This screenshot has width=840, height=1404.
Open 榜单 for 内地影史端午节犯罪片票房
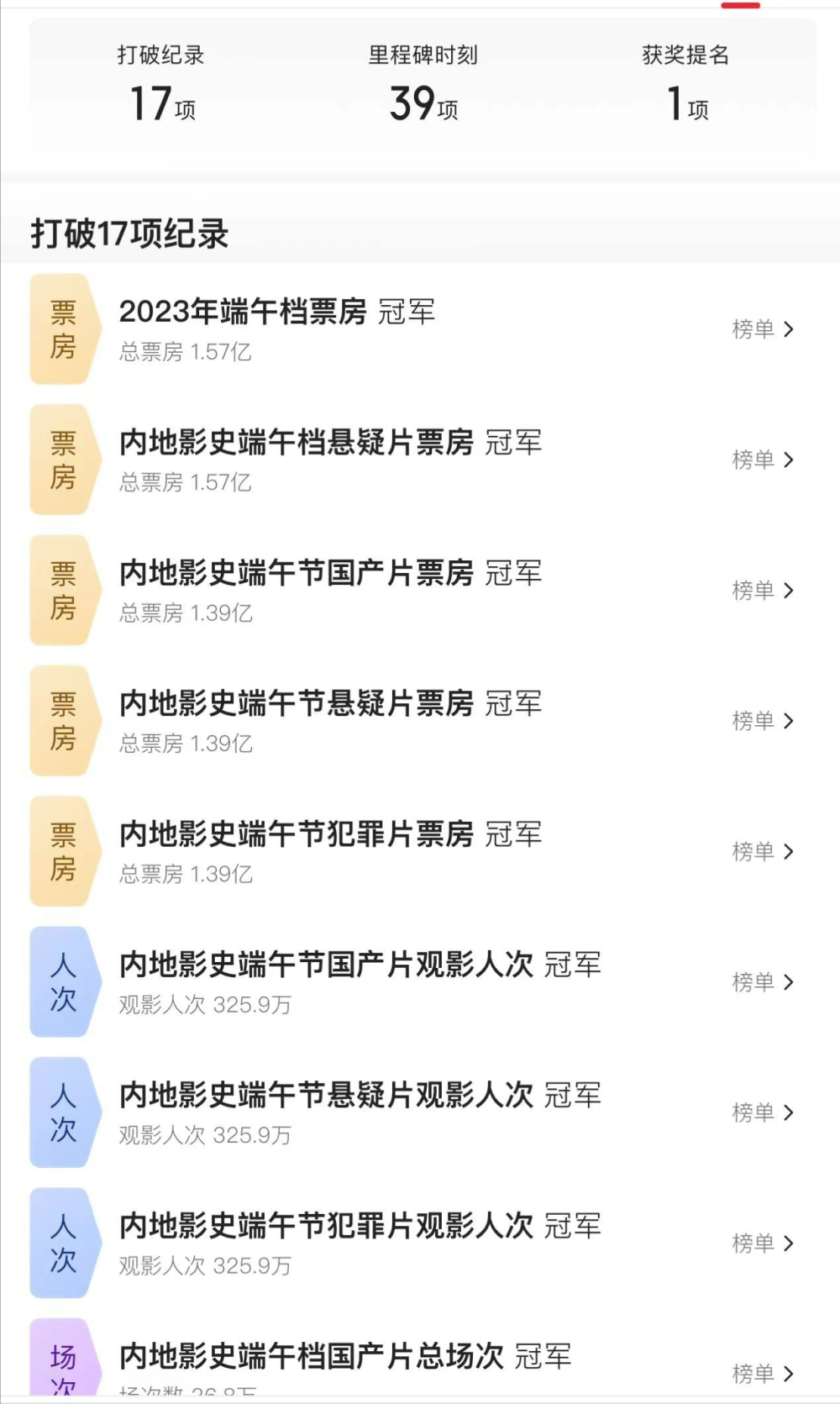tap(762, 852)
